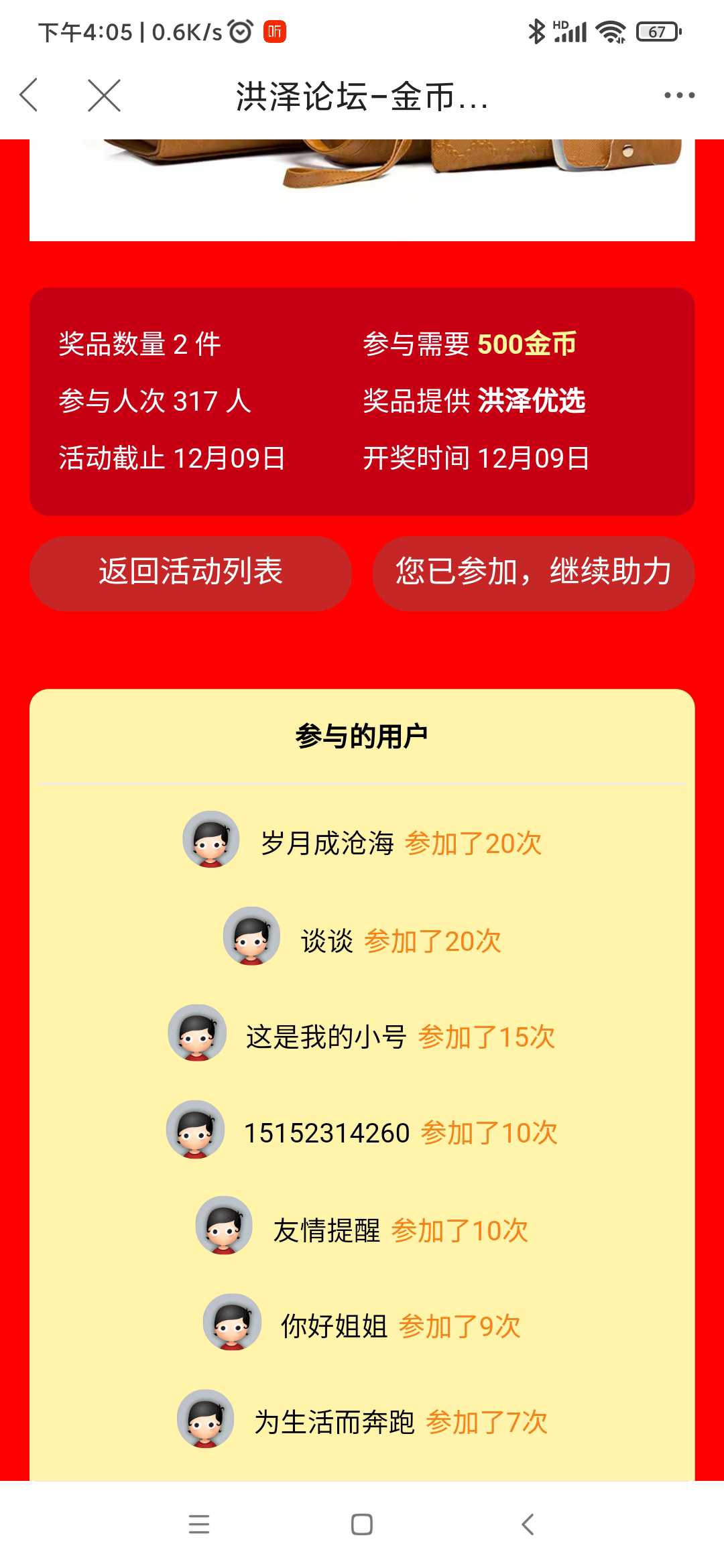The width and height of the screenshot is (724, 1568).
Task: Open recent apps from navigation bar
Action: 199,1524
